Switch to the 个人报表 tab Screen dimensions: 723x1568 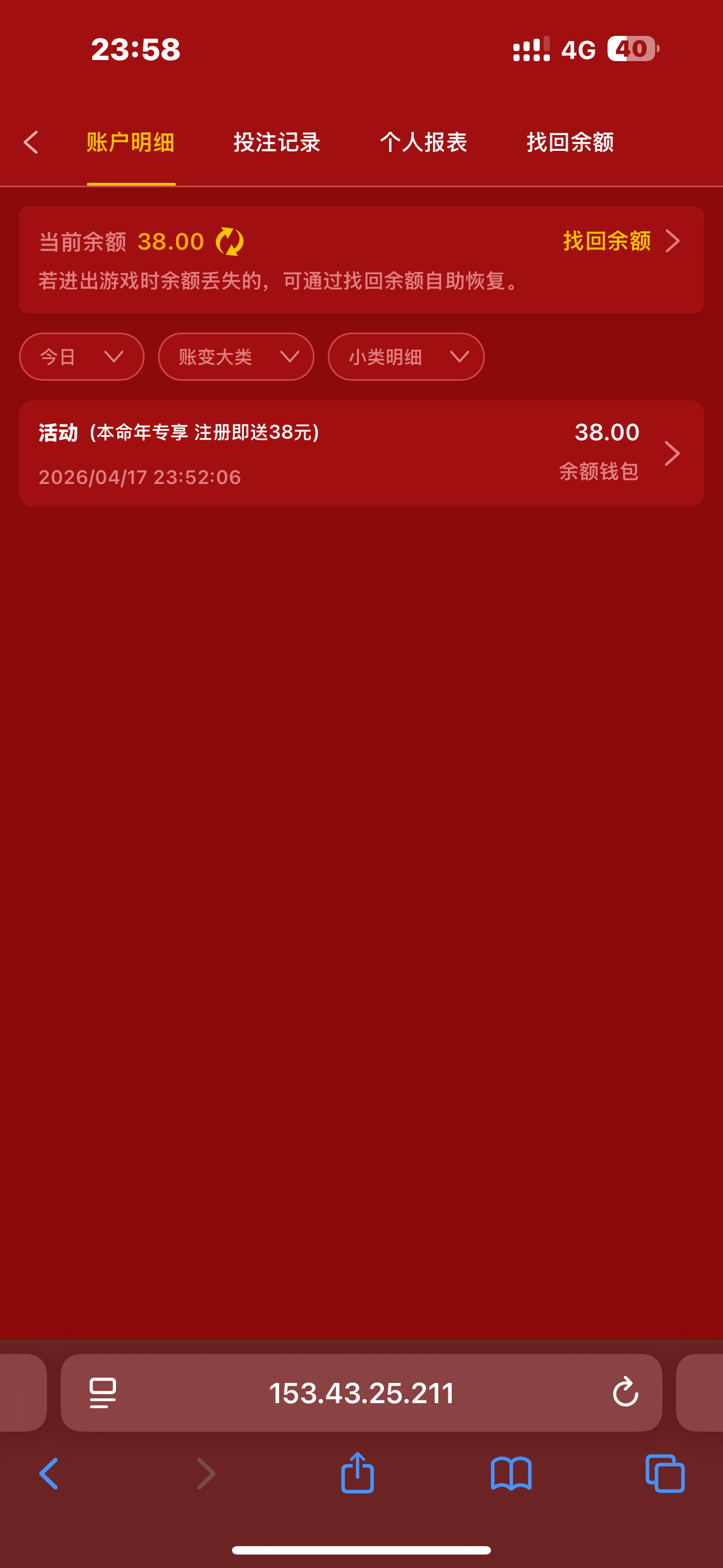click(x=424, y=142)
